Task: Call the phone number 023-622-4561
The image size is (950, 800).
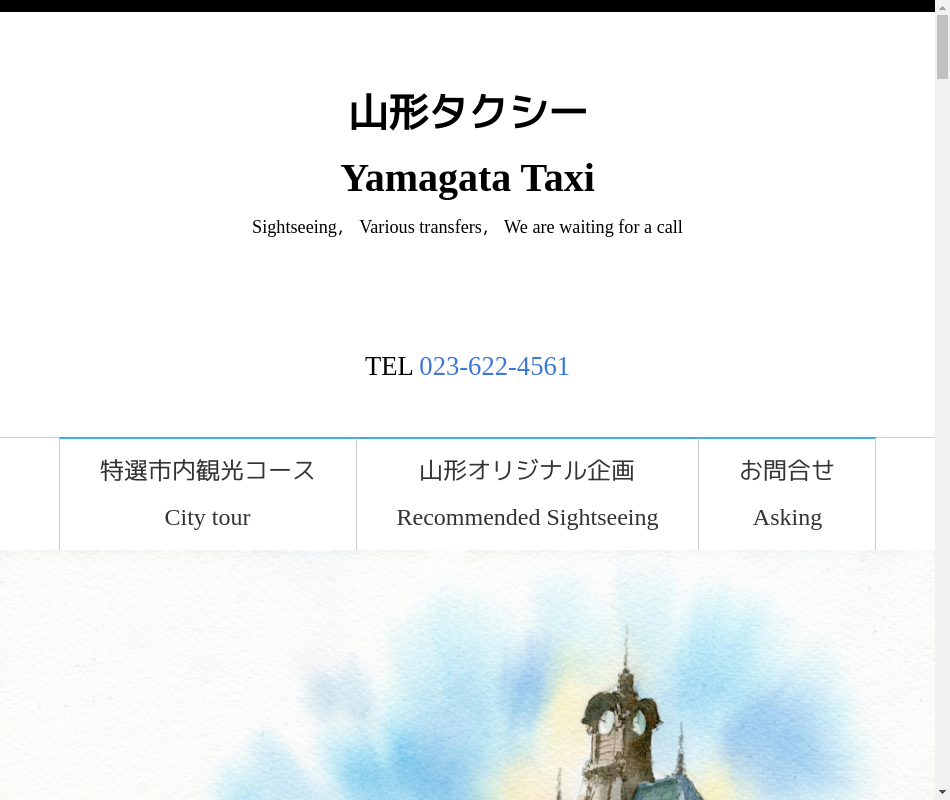Action: click(494, 367)
